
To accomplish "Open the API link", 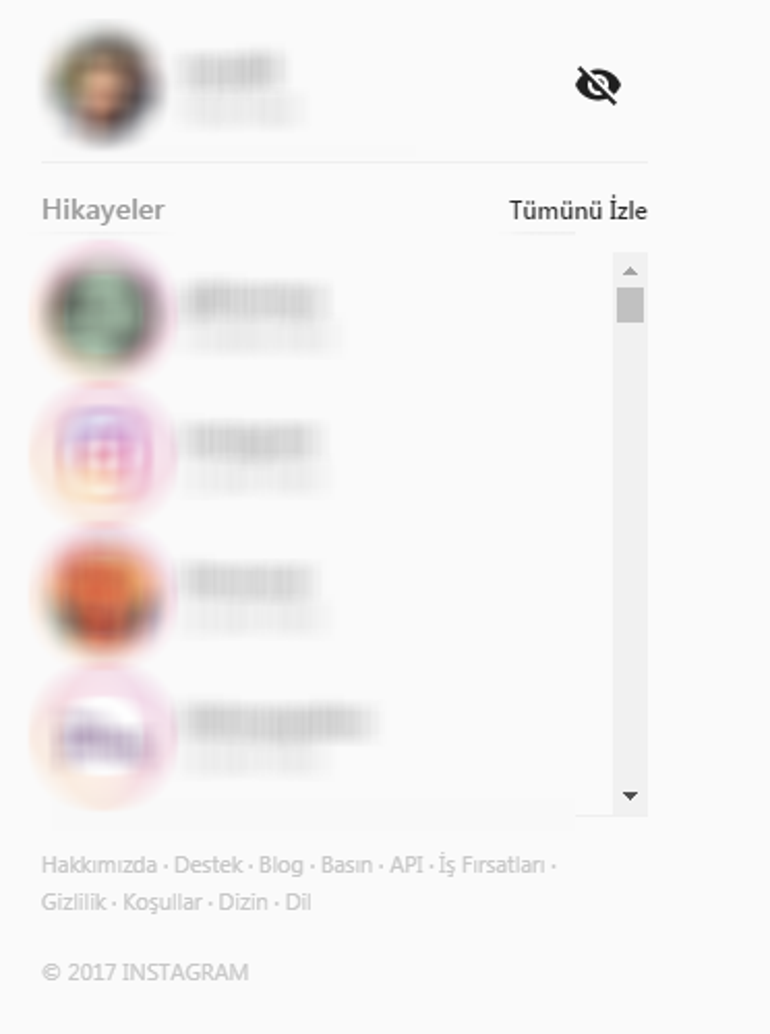I will click(x=406, y=865).
